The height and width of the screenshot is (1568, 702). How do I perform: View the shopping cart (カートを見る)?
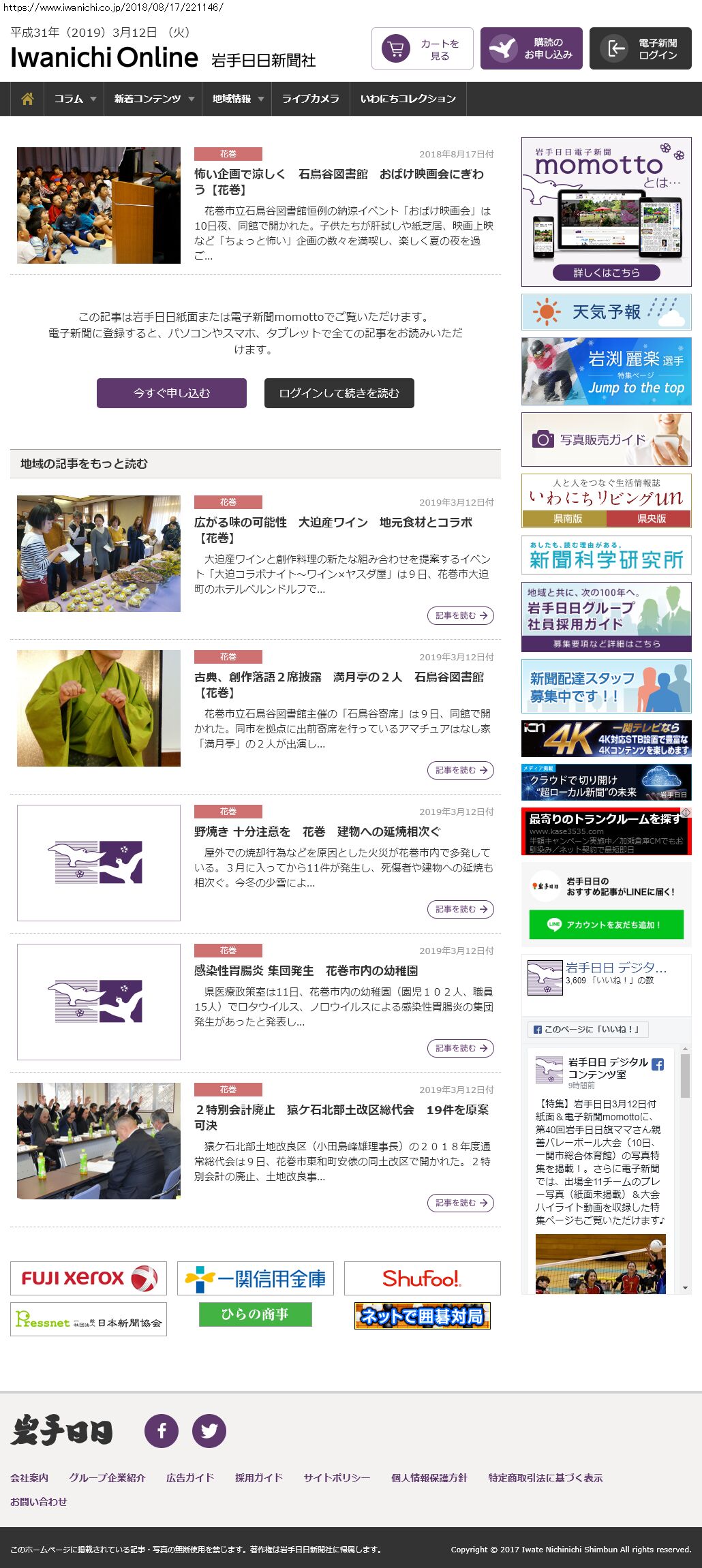(x=422, y=49)
